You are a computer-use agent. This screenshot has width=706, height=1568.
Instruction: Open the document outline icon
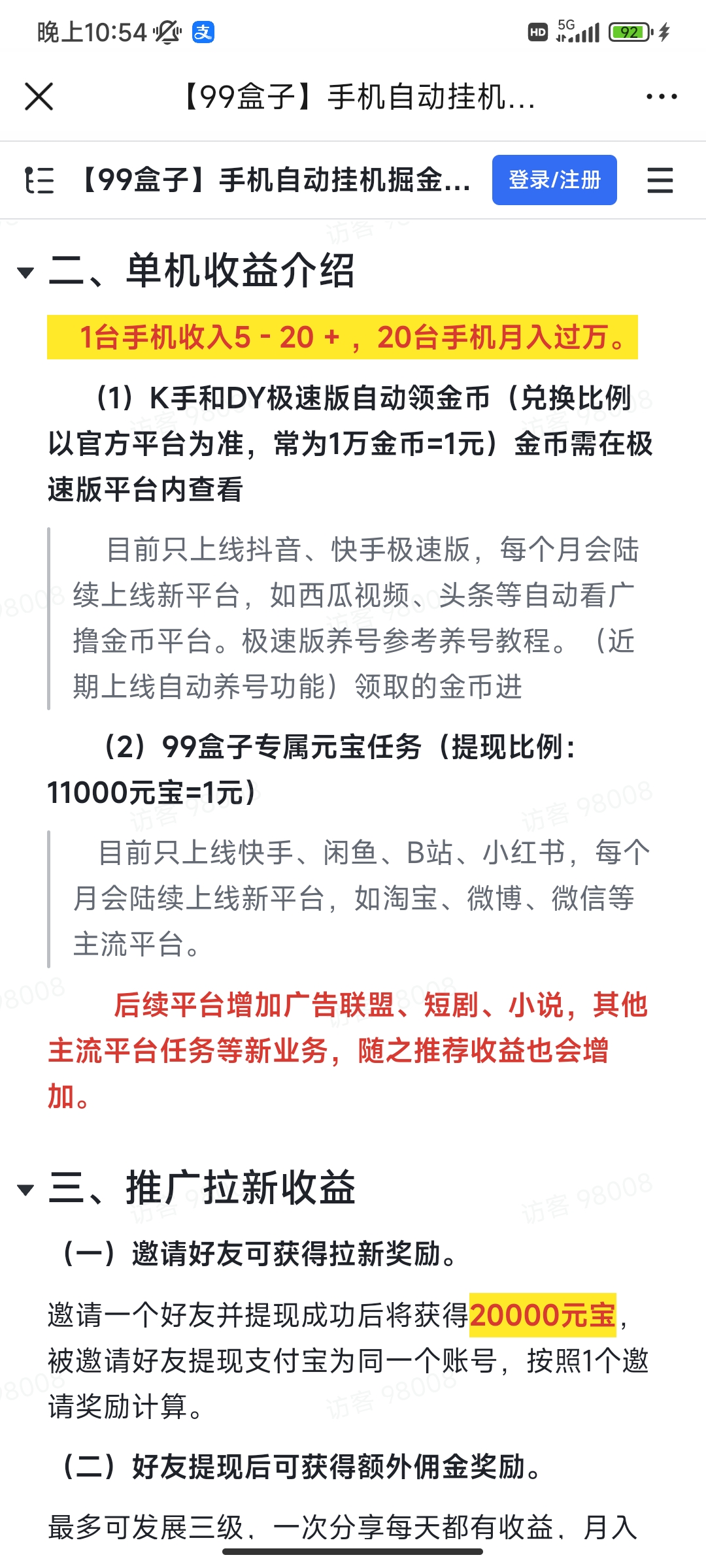(x=41, y=180)
